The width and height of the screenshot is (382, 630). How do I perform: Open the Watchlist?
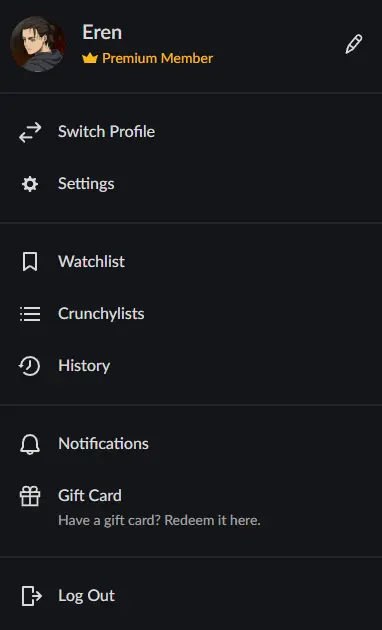[x=191, y=262]
